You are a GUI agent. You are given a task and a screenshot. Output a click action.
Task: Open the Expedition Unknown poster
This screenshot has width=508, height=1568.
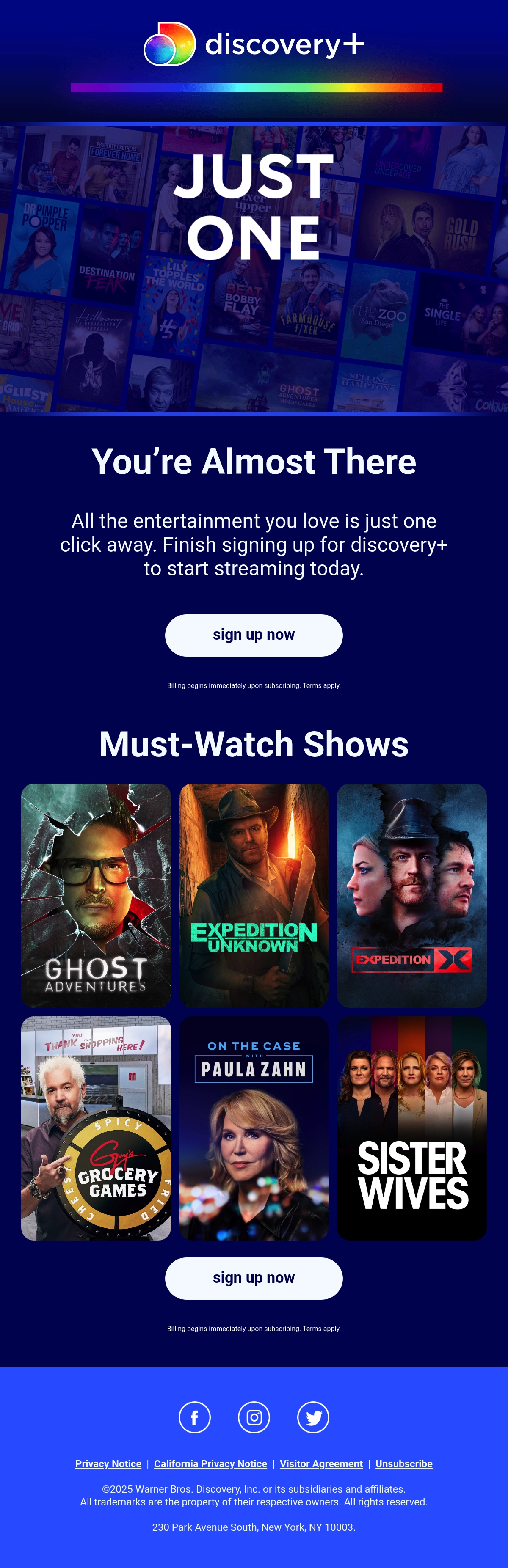pos(254,895)
